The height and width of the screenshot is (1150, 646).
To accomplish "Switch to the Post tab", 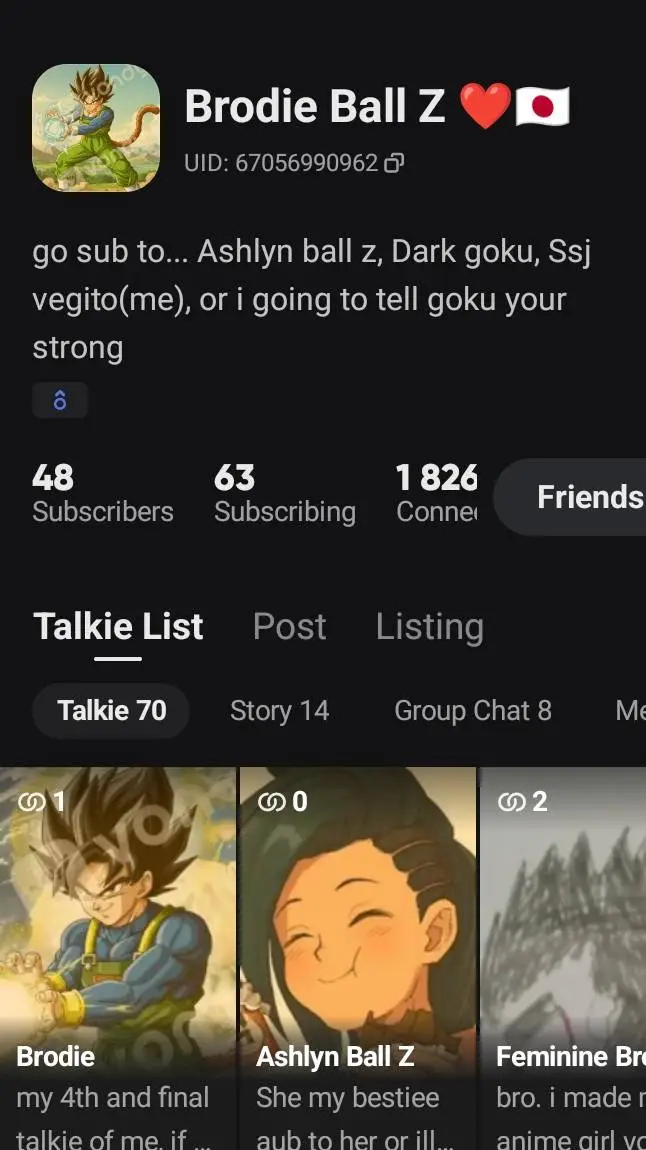I will (x=290, y=627).
